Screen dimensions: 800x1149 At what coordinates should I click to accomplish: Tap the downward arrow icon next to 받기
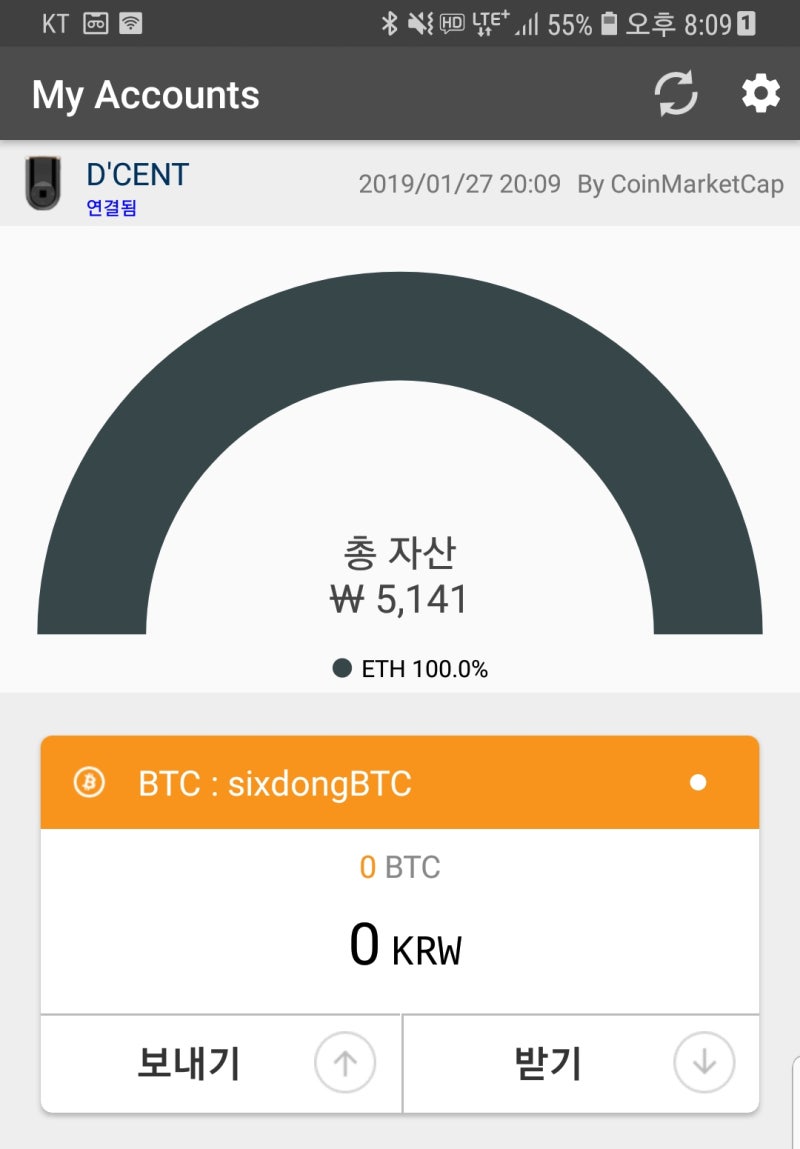pos(703,1063)
